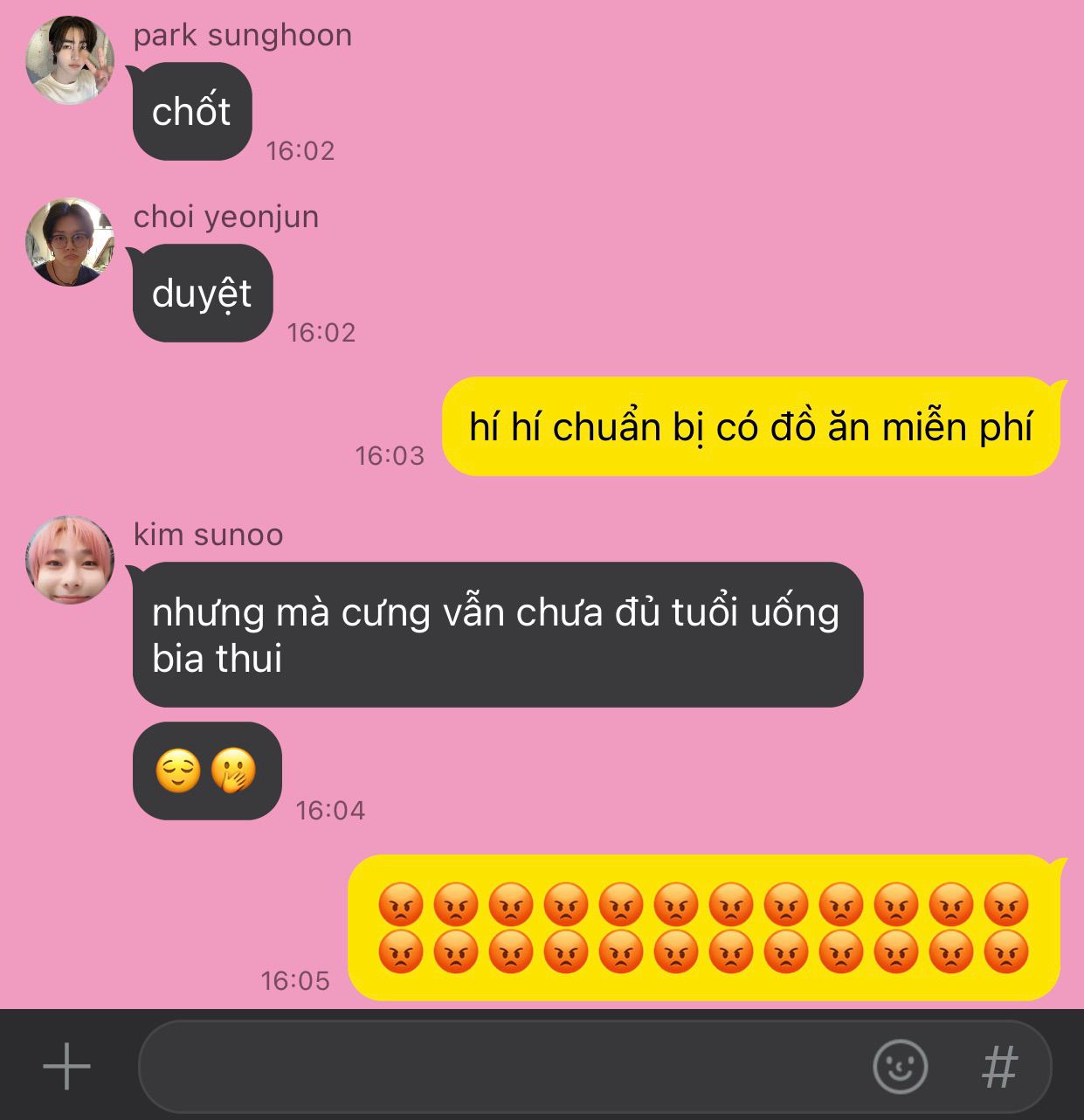View kim sunoo's profile picture
Viewport: 1084px width, 1120px height.
[x=70, y=560]
